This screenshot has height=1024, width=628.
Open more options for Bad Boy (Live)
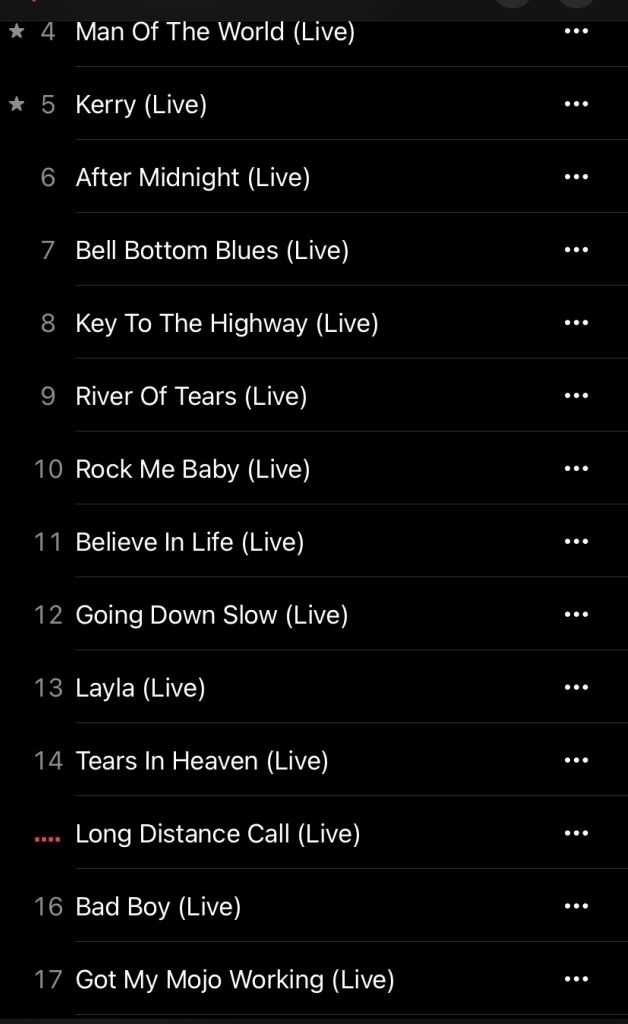[576, 907]
